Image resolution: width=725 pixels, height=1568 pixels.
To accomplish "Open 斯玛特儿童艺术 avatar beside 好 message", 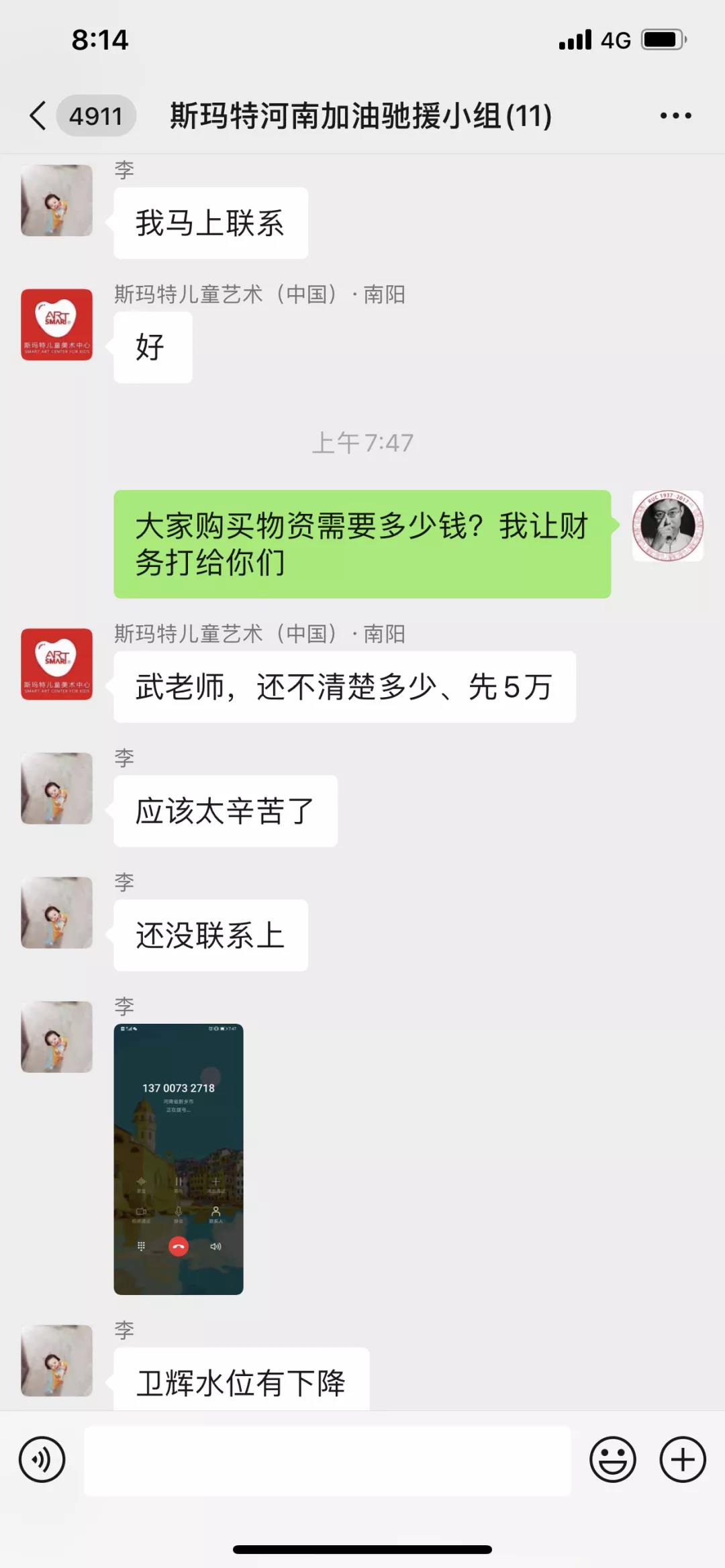I will point(57,325).
